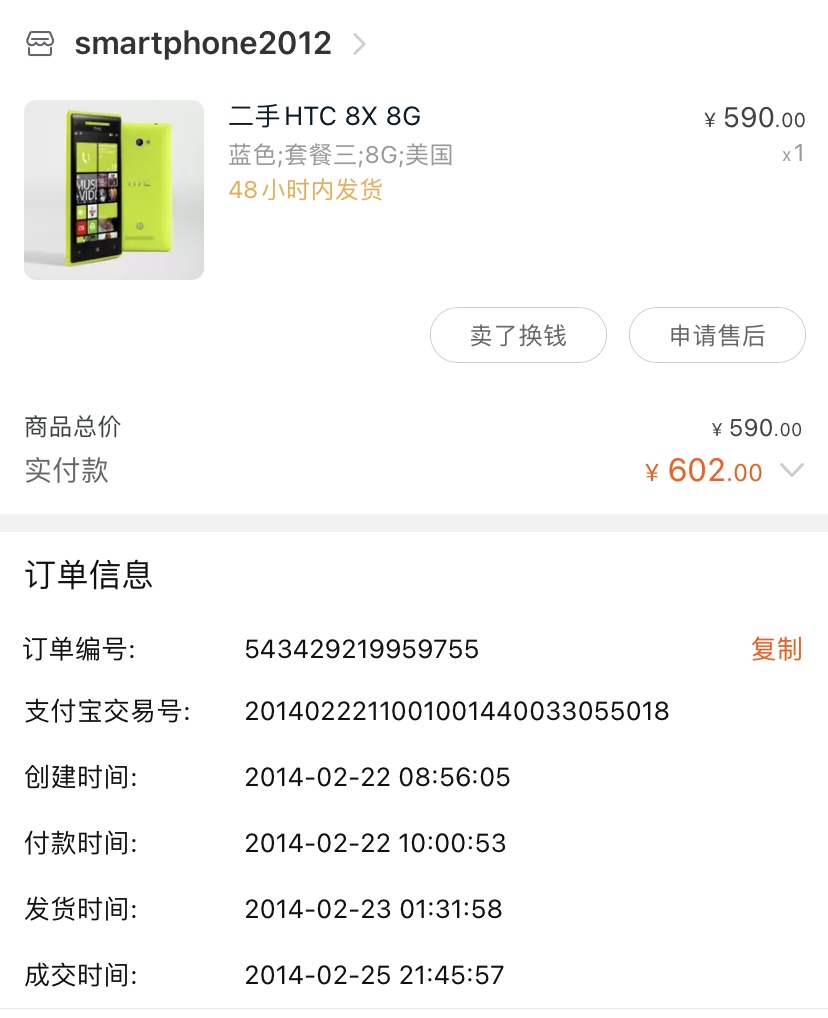828x1018 pixels.
Task: Open the smartphone2012 shop page
Action: click(x=204, y=43)
